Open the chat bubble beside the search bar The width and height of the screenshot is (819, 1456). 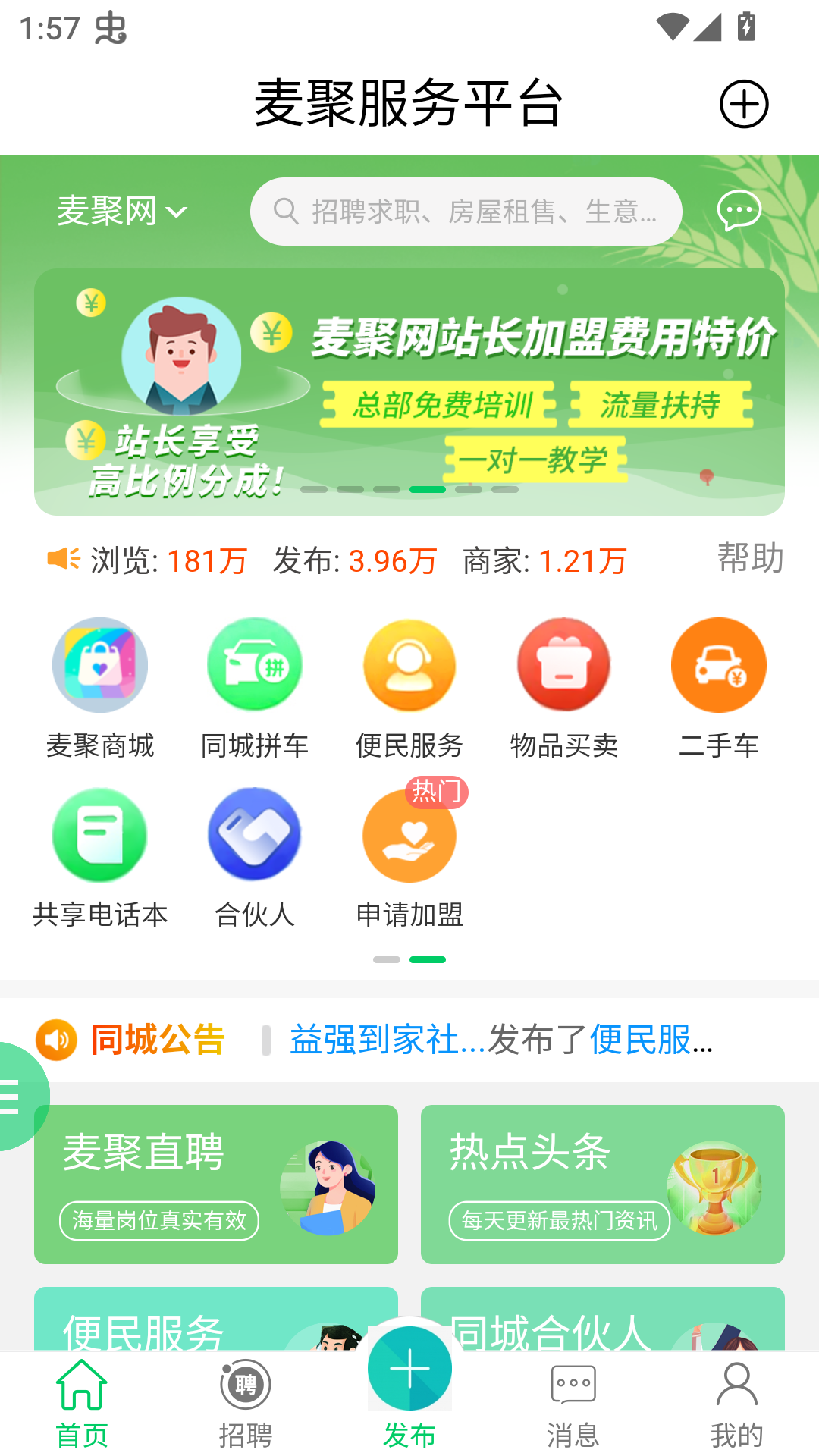click(739, 212)
